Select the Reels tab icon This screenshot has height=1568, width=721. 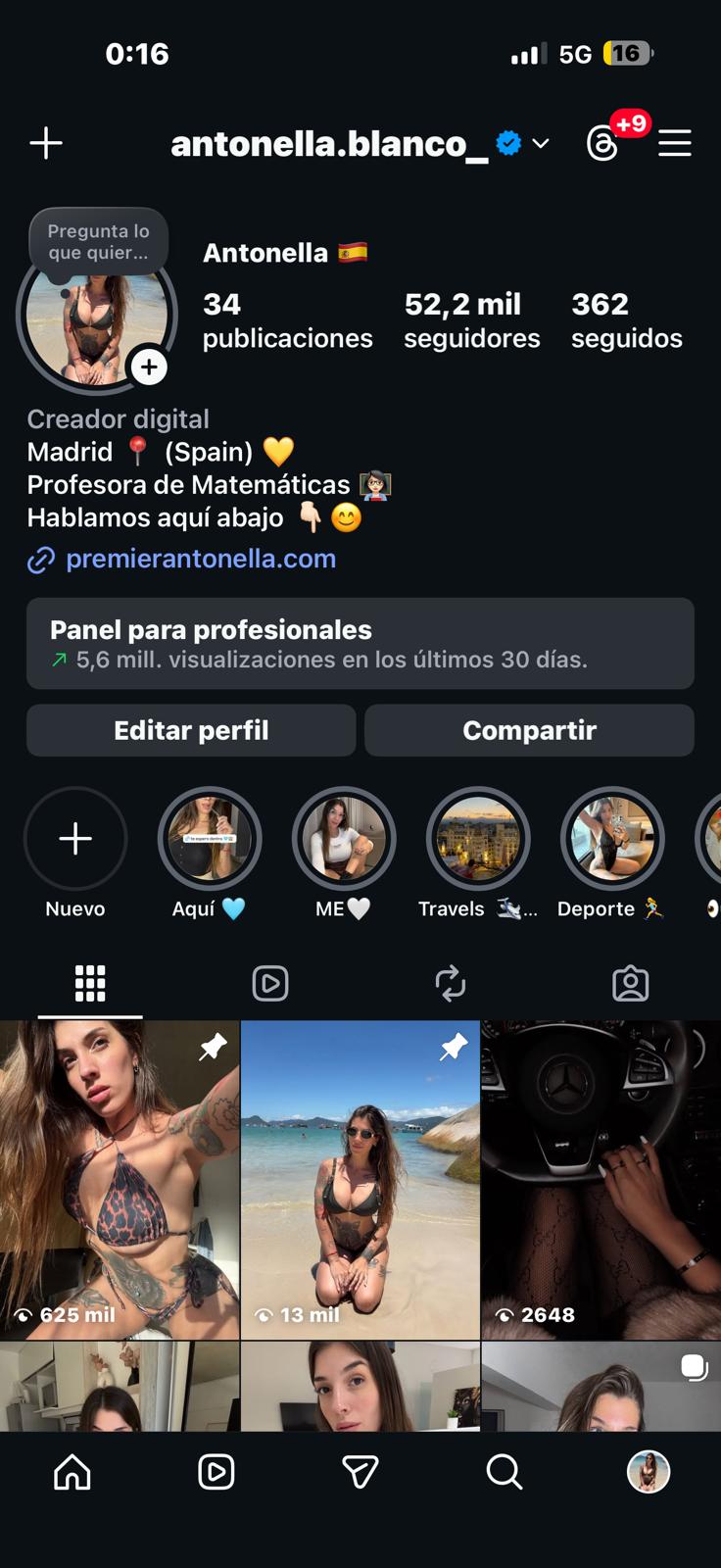pyautogui.click(x=270, y=983)
